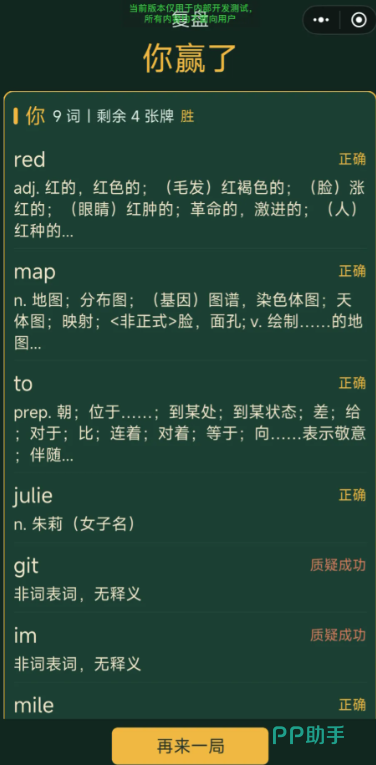
Task: Close the mini program with the circle button
Action: (358, 20)
